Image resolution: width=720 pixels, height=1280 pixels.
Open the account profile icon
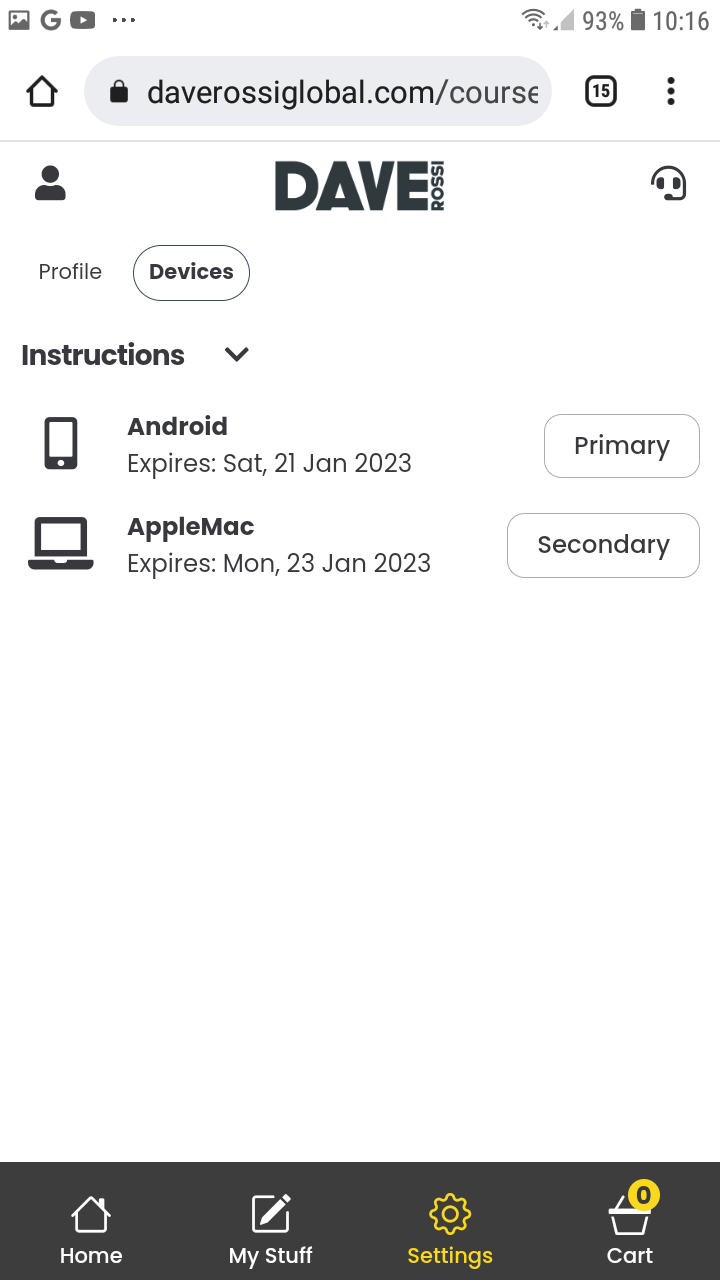(50, 184)
